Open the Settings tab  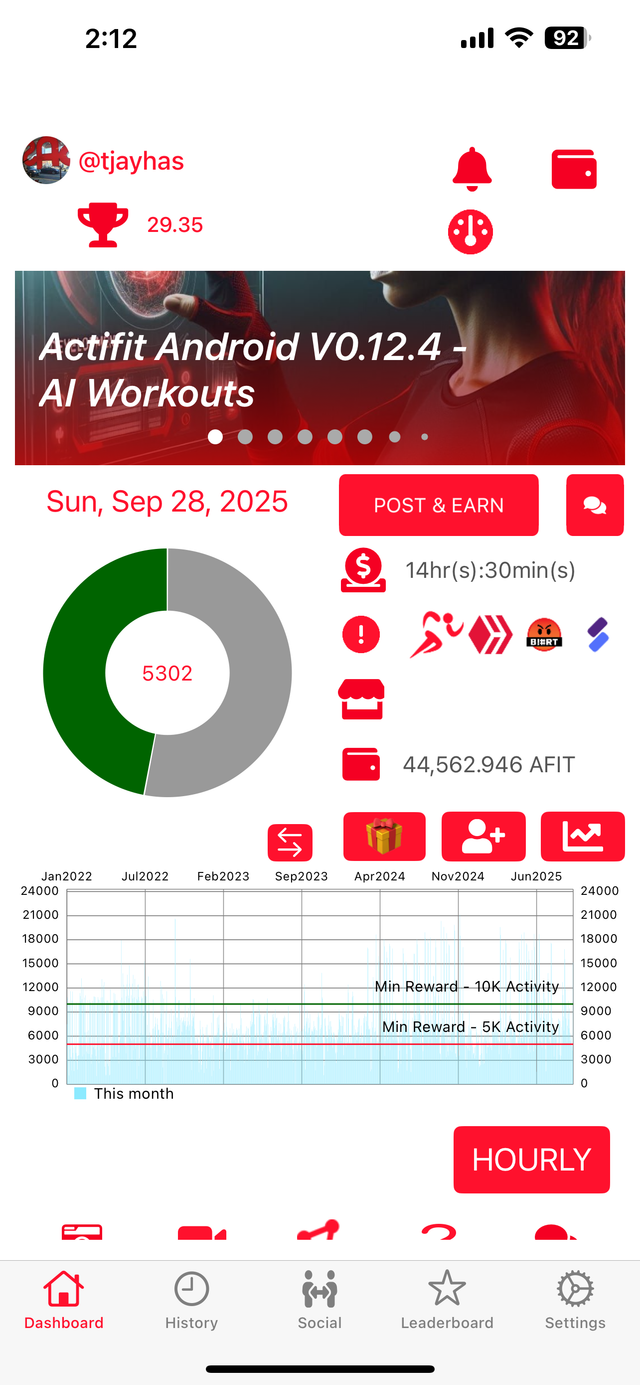pos(575,1301)
